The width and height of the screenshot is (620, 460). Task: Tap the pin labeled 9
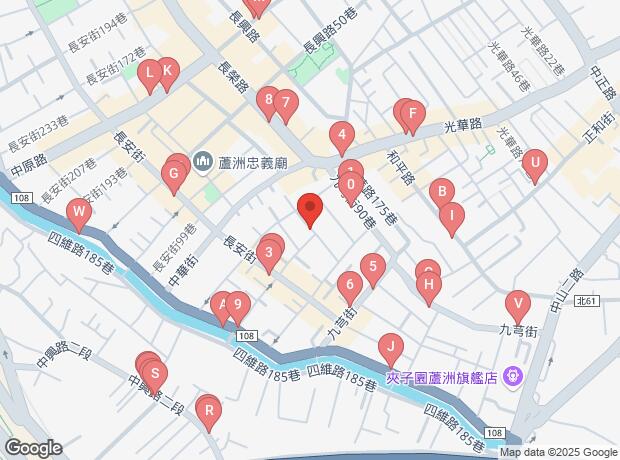pyautogui.click(x=236, y=305)
